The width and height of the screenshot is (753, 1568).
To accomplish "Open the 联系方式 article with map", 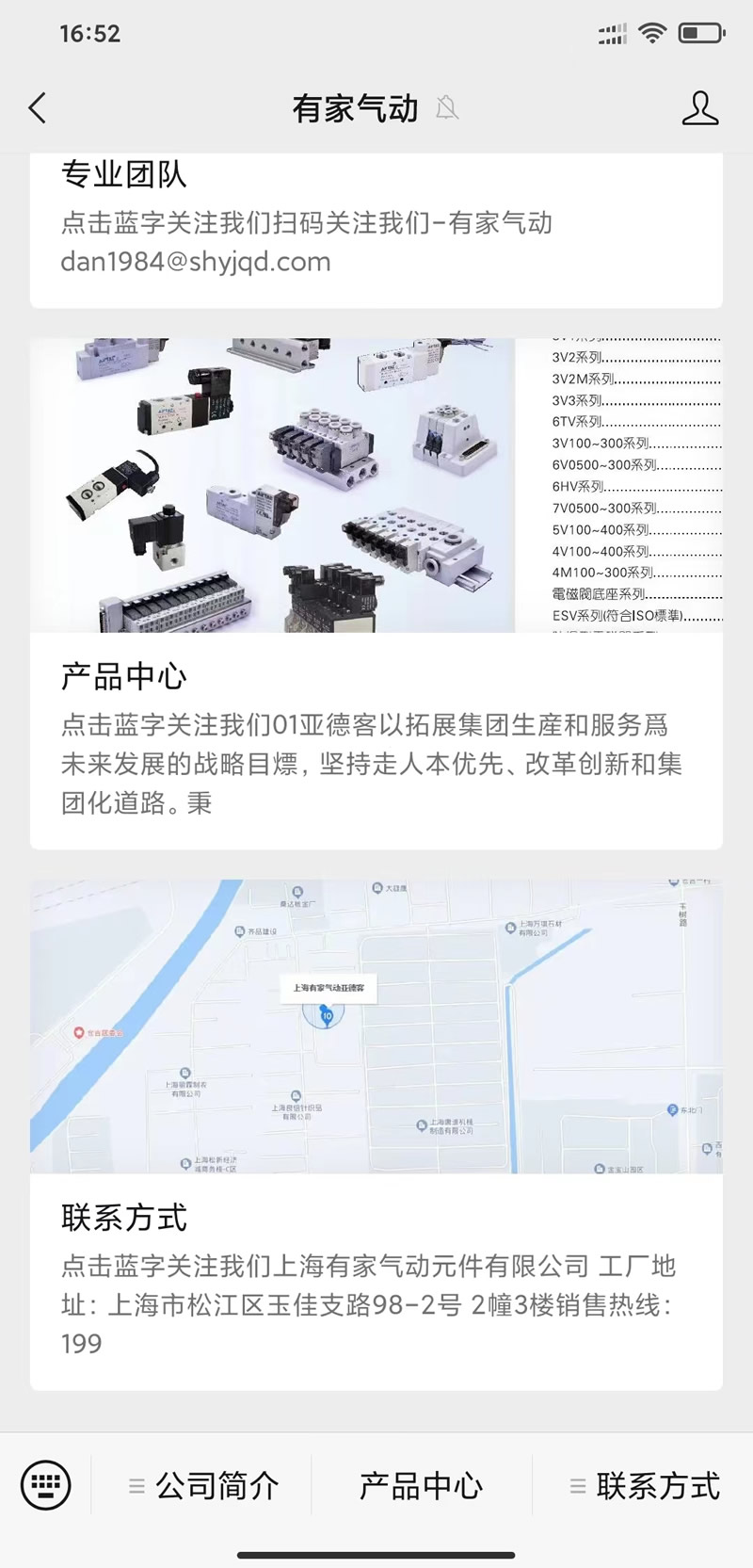I will point(376,1130).
